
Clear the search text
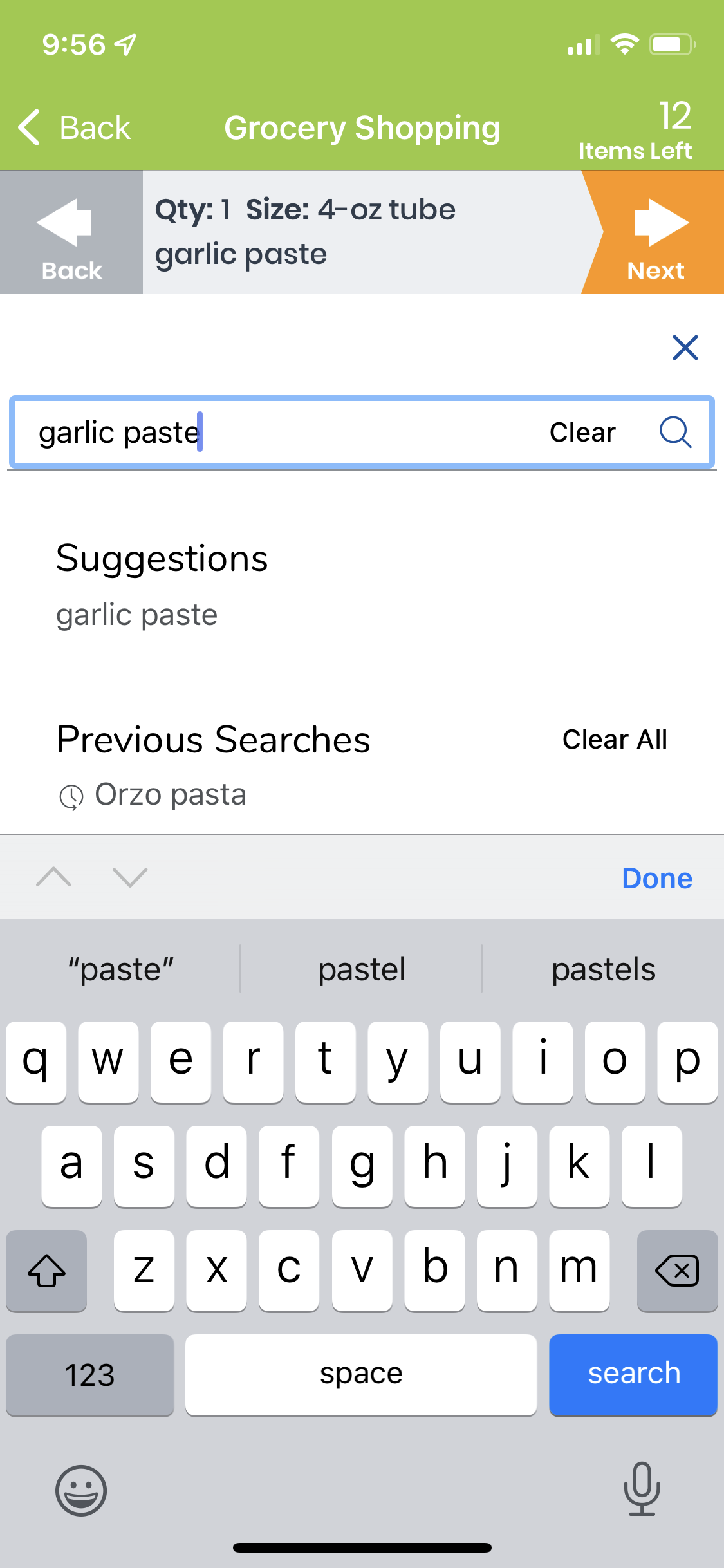tap(582, 432)
